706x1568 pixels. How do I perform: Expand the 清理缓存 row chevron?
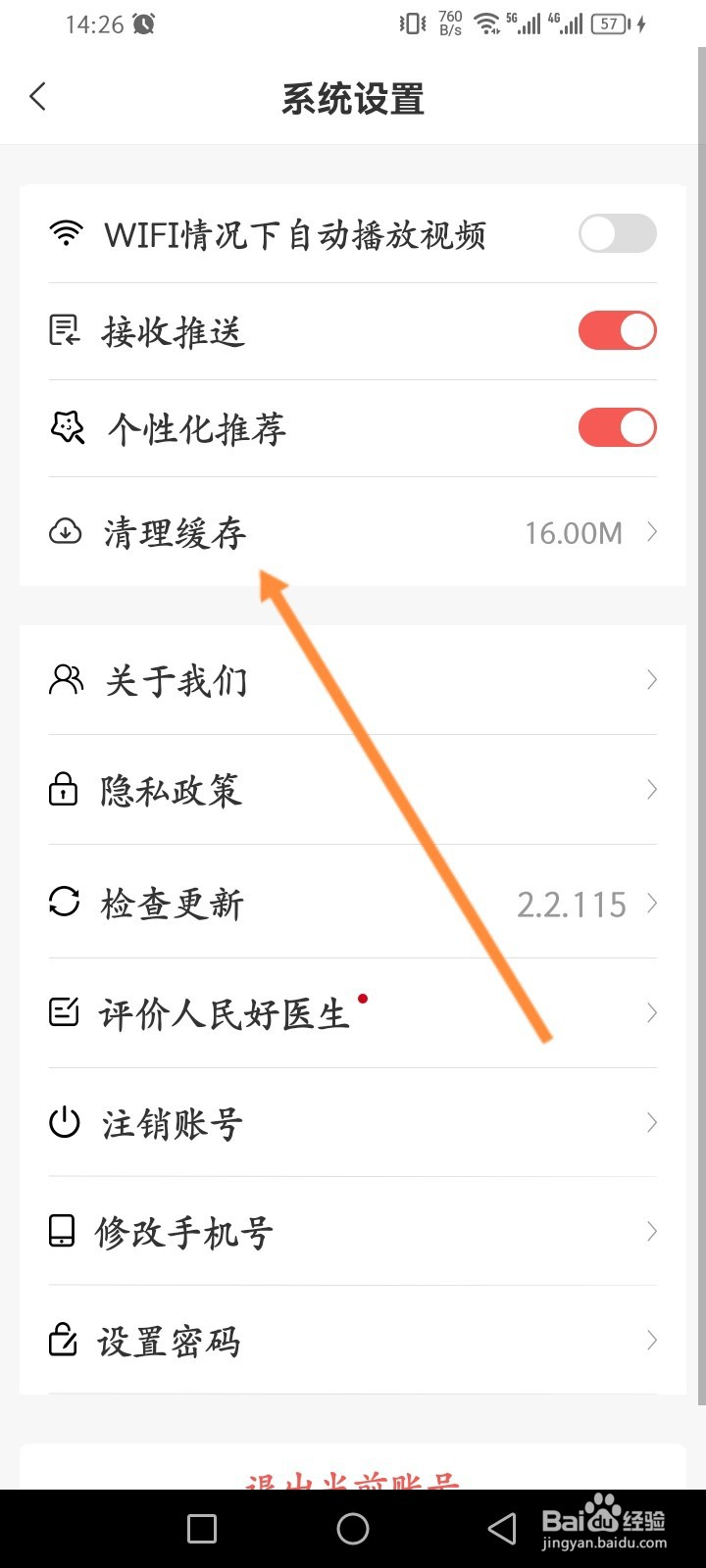click(x=650, y=532)
